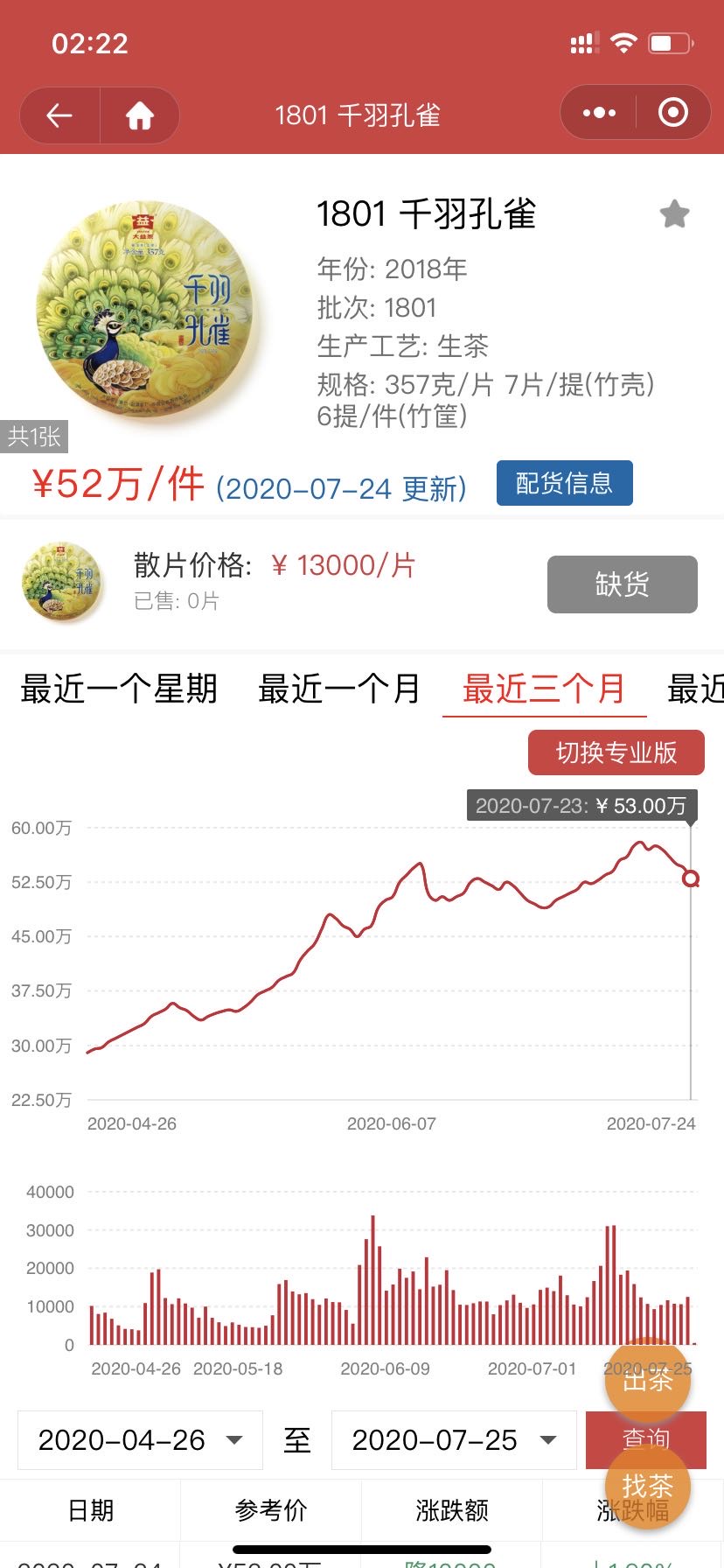Tap the floating 找茶 button

click(x=648, y=1486)
